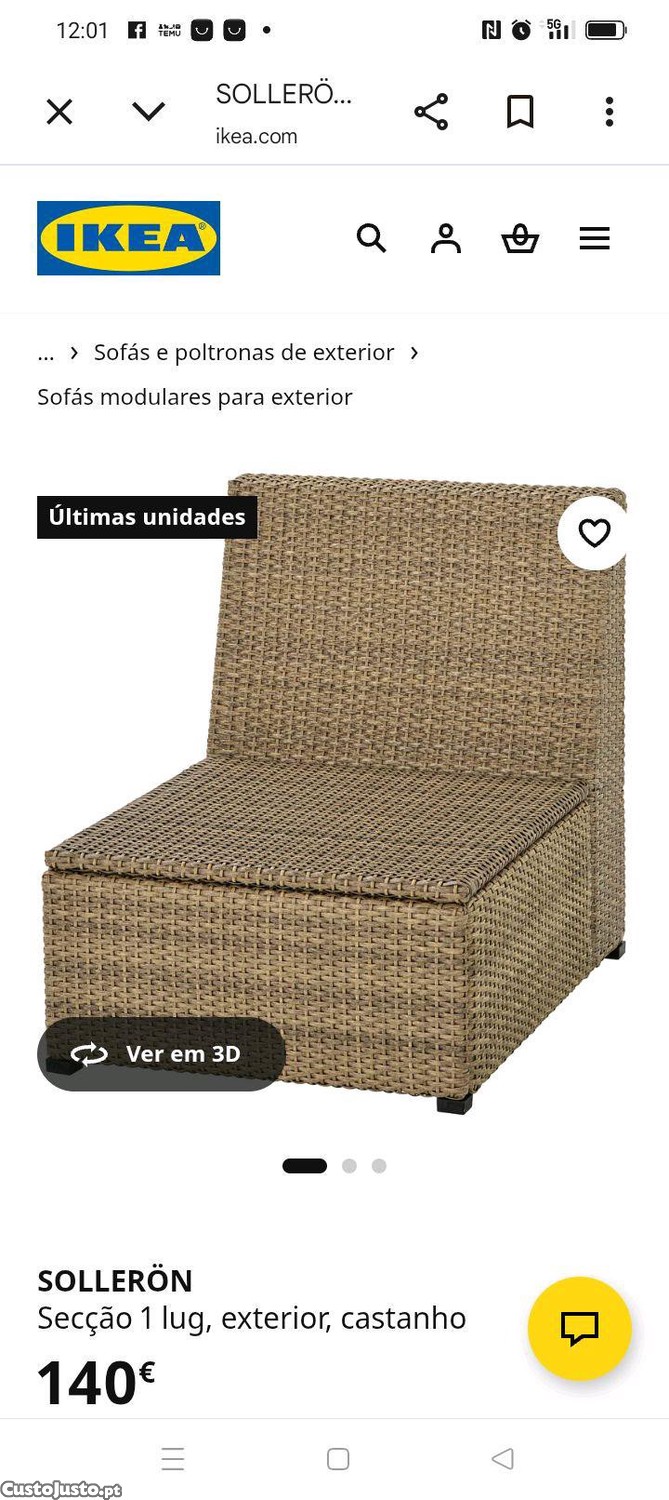Open the IKEA account profile

[x=445, y=238]
